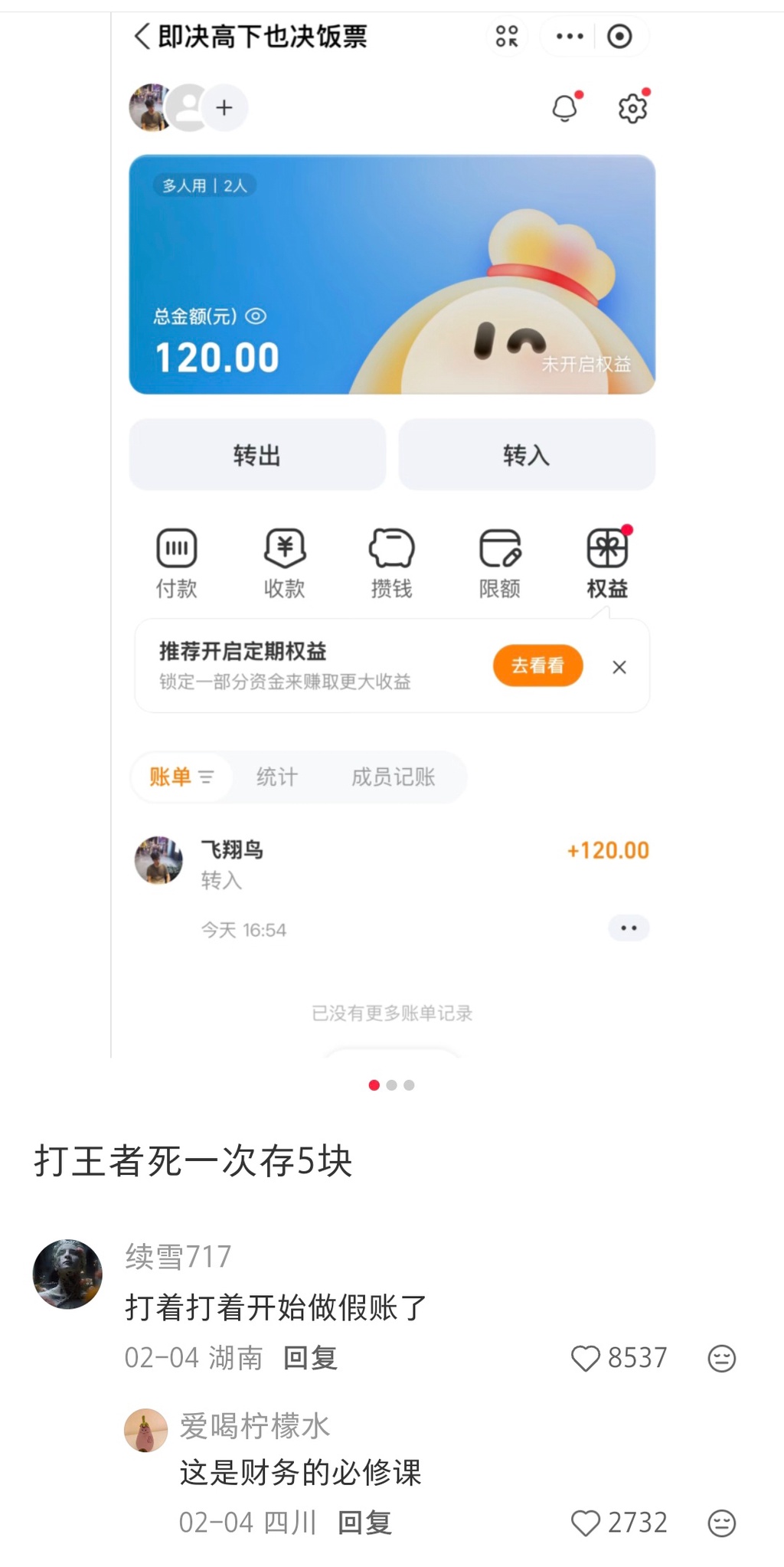Open emoji reactions on 爱喝柠檬水's comment
The height and width of the screenshot is (1567, 784).
point(721,1523)
